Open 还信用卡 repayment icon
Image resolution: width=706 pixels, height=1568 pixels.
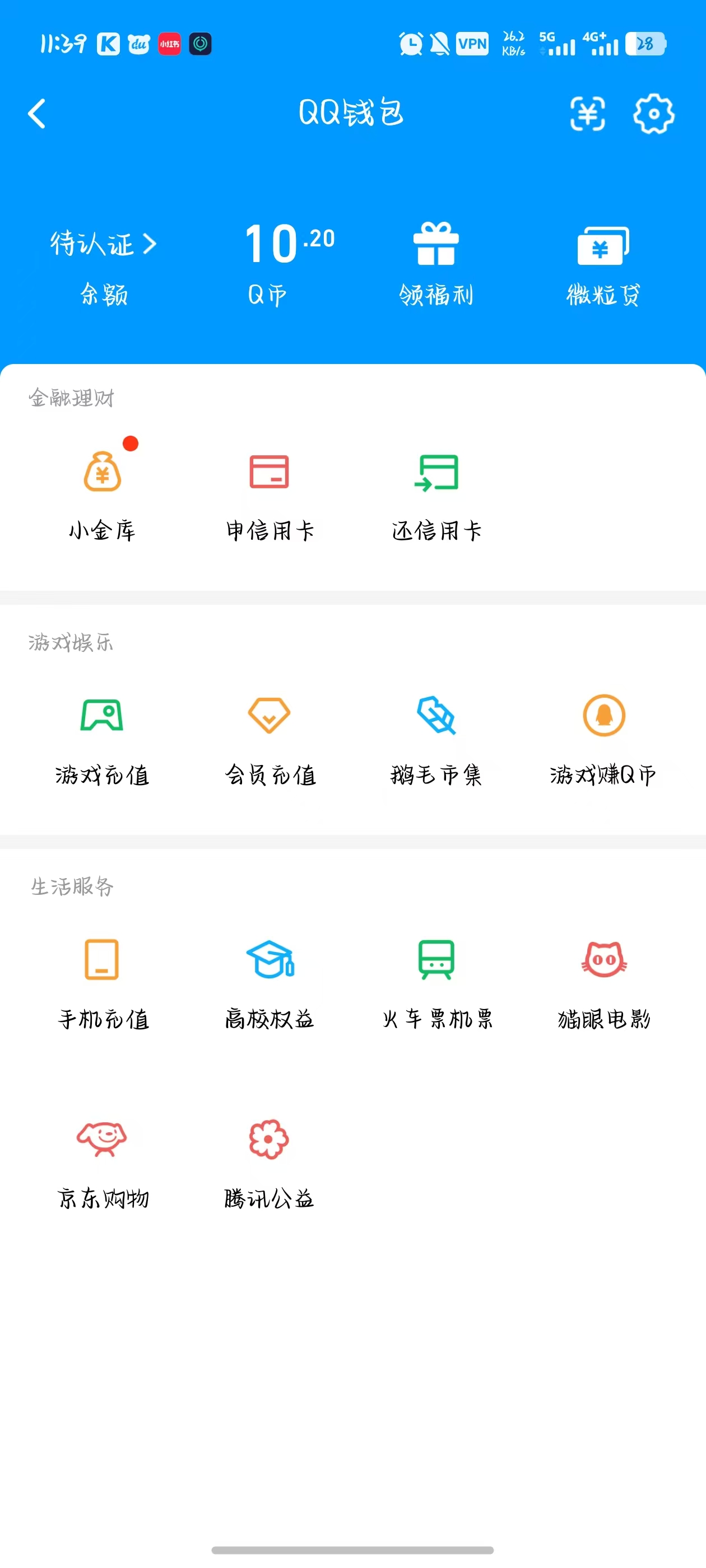[436, 481]
